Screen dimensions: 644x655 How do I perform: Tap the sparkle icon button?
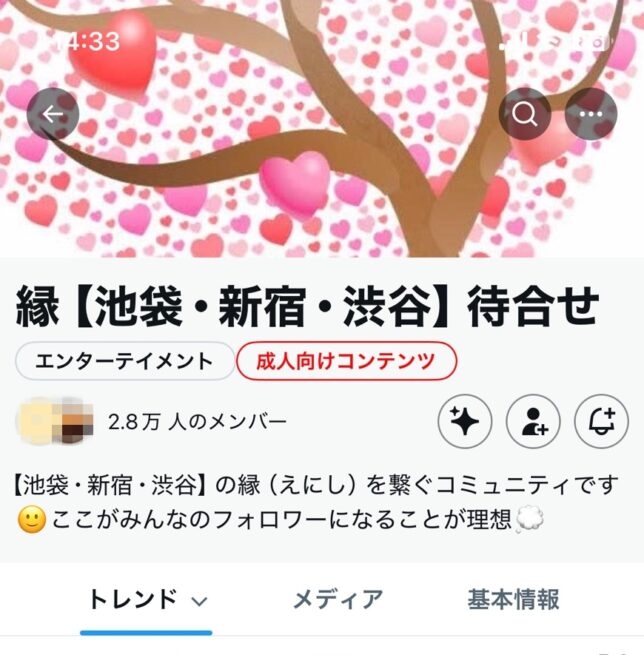pyautogui.click(x=465, y=422)
